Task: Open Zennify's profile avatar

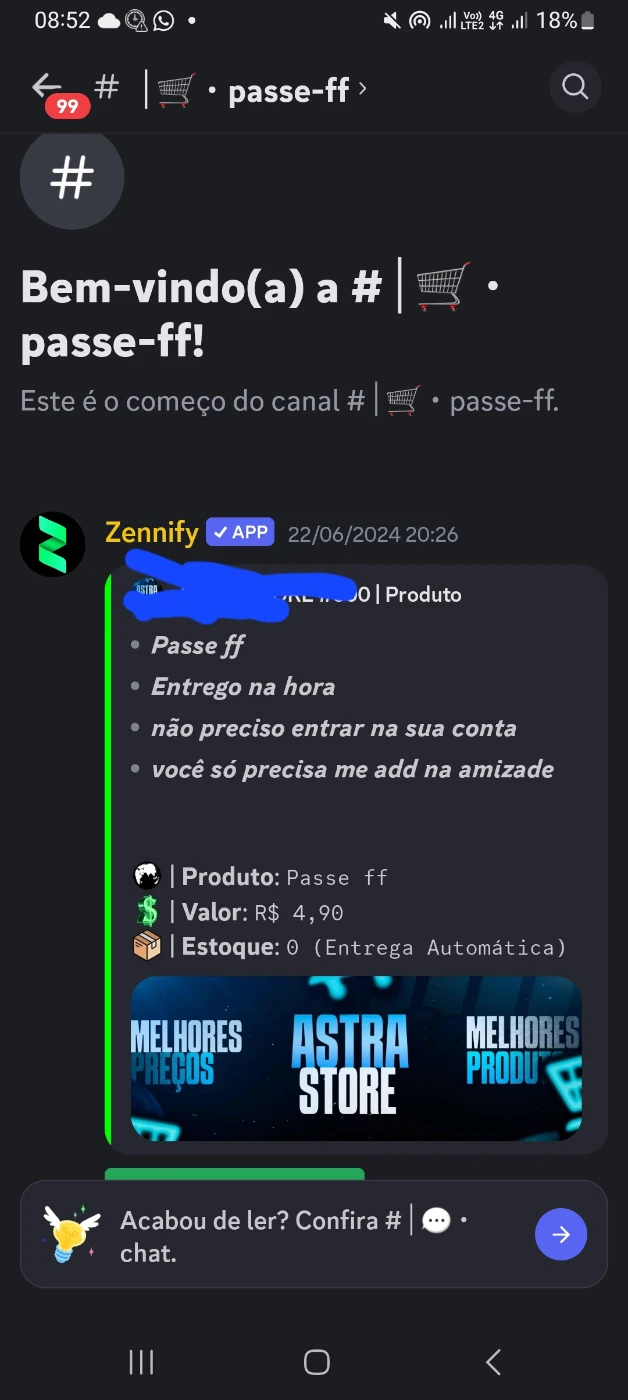Action: pyautogui.click(x=52, y=544)
